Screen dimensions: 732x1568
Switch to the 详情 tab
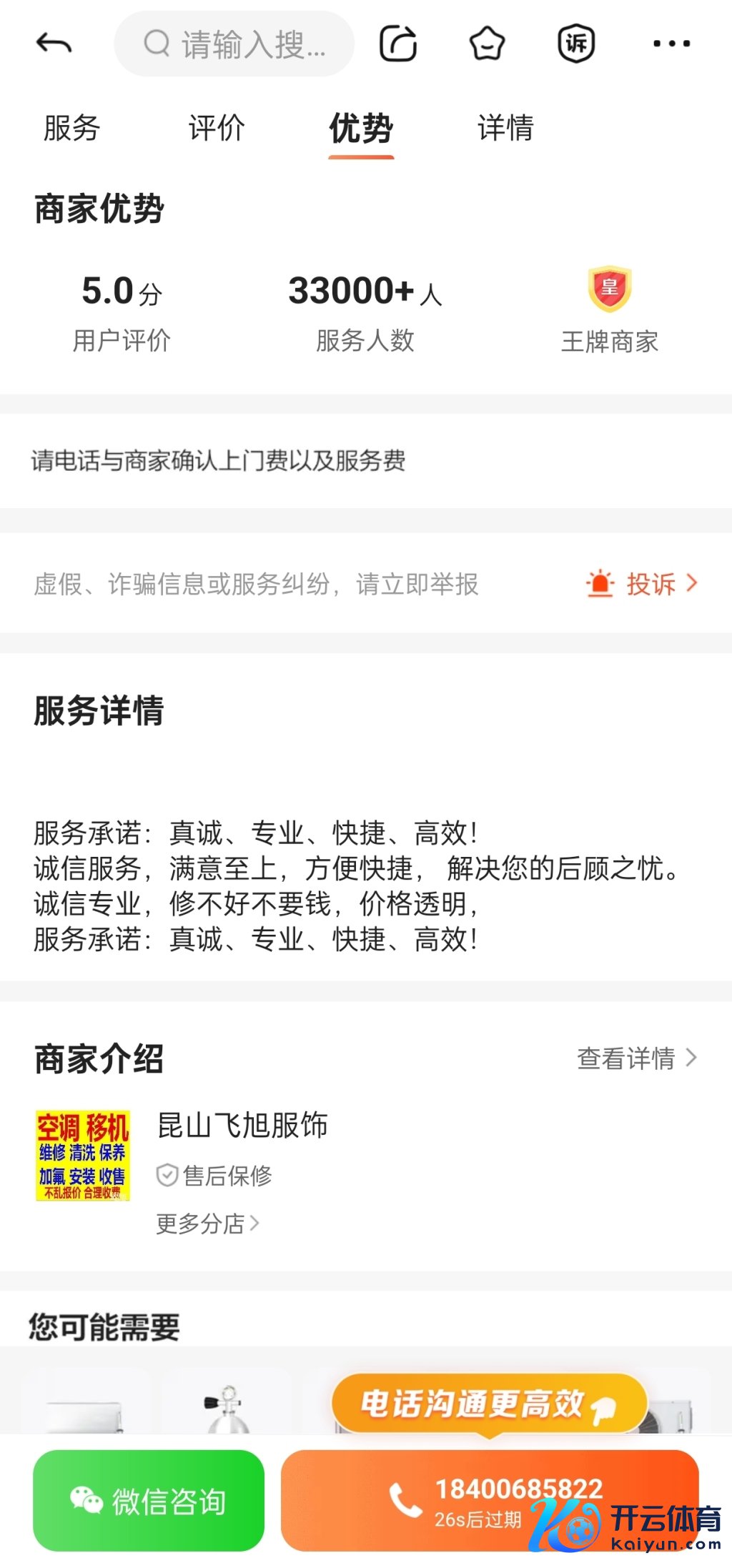(505, 129)
